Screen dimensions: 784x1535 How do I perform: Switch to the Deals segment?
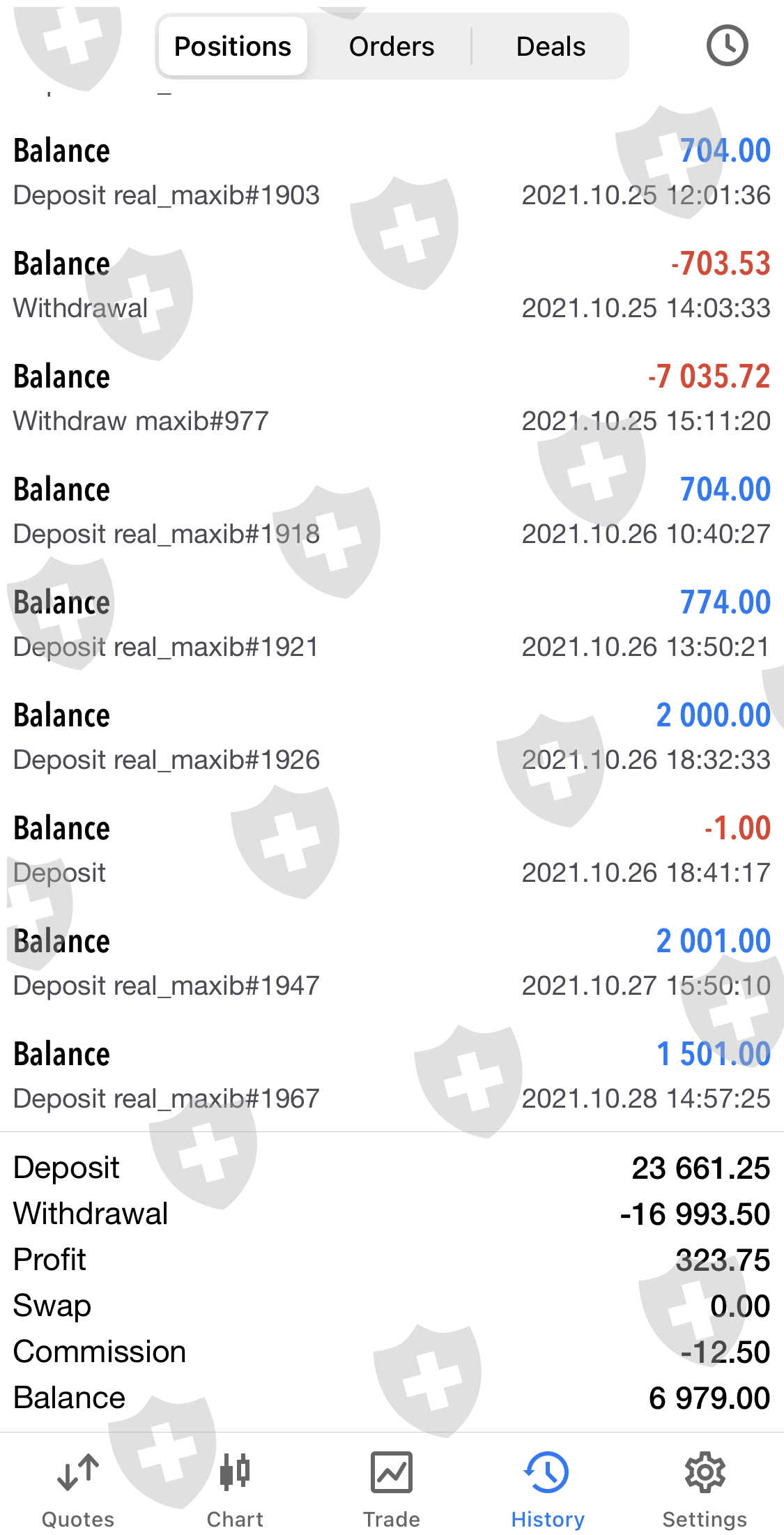[551, 47]
